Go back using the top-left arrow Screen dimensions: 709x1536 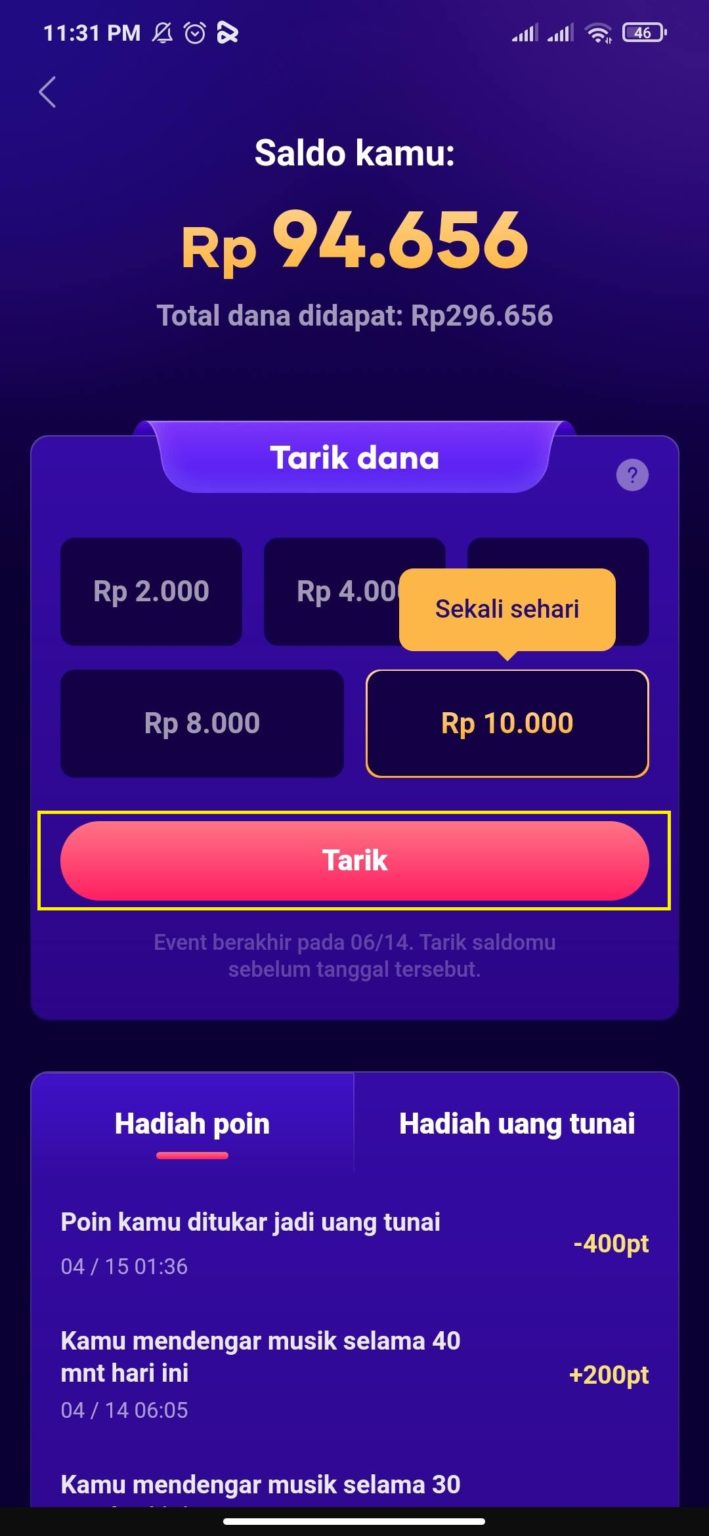point(47,92)
